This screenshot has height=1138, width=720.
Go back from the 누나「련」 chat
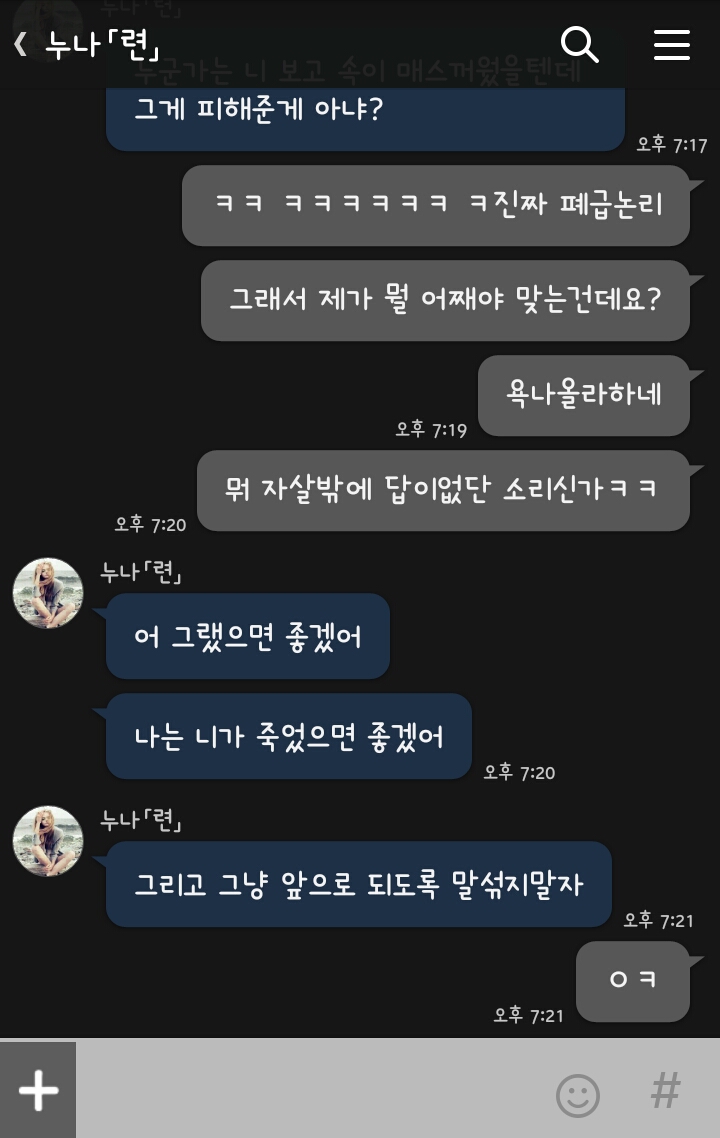click(x=21, y=45)
